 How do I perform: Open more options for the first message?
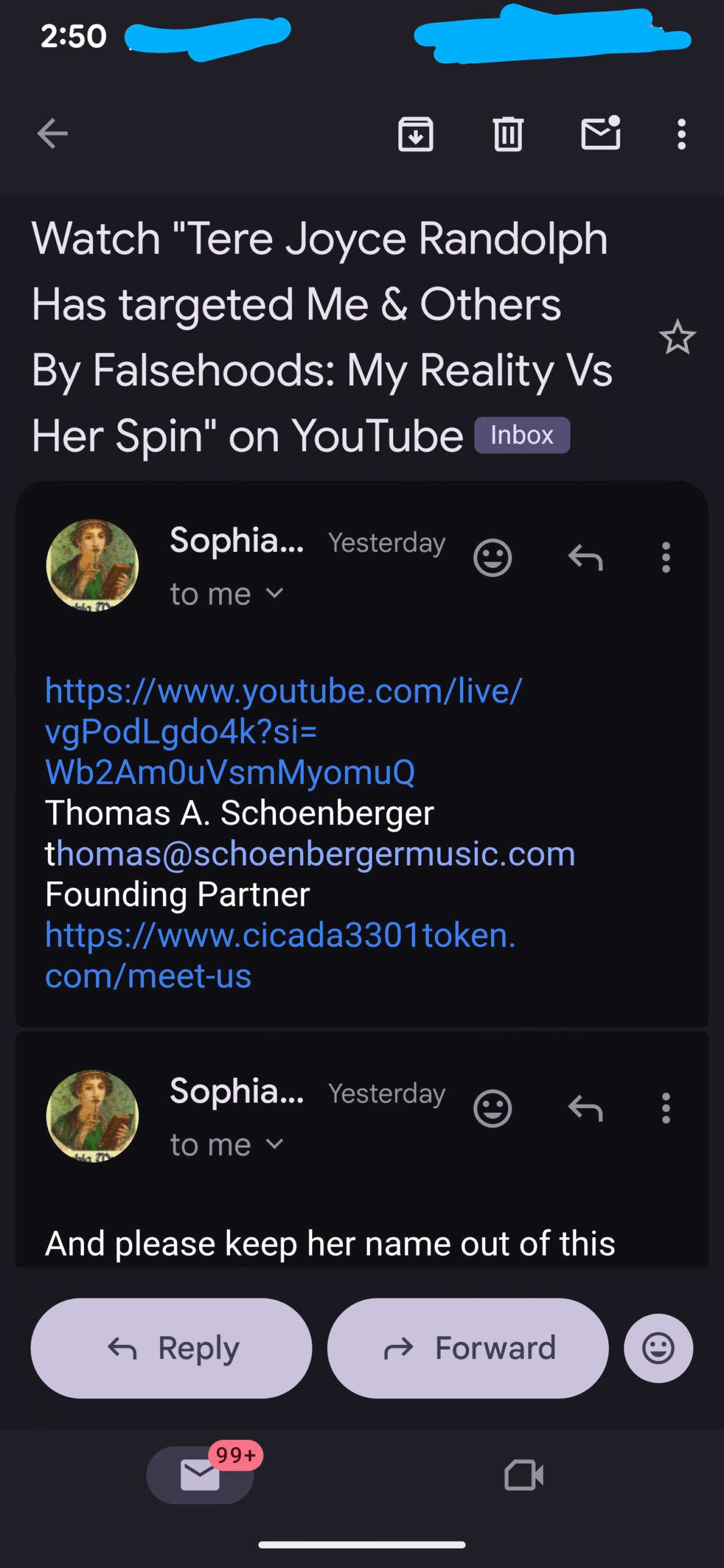pos(666,557)
